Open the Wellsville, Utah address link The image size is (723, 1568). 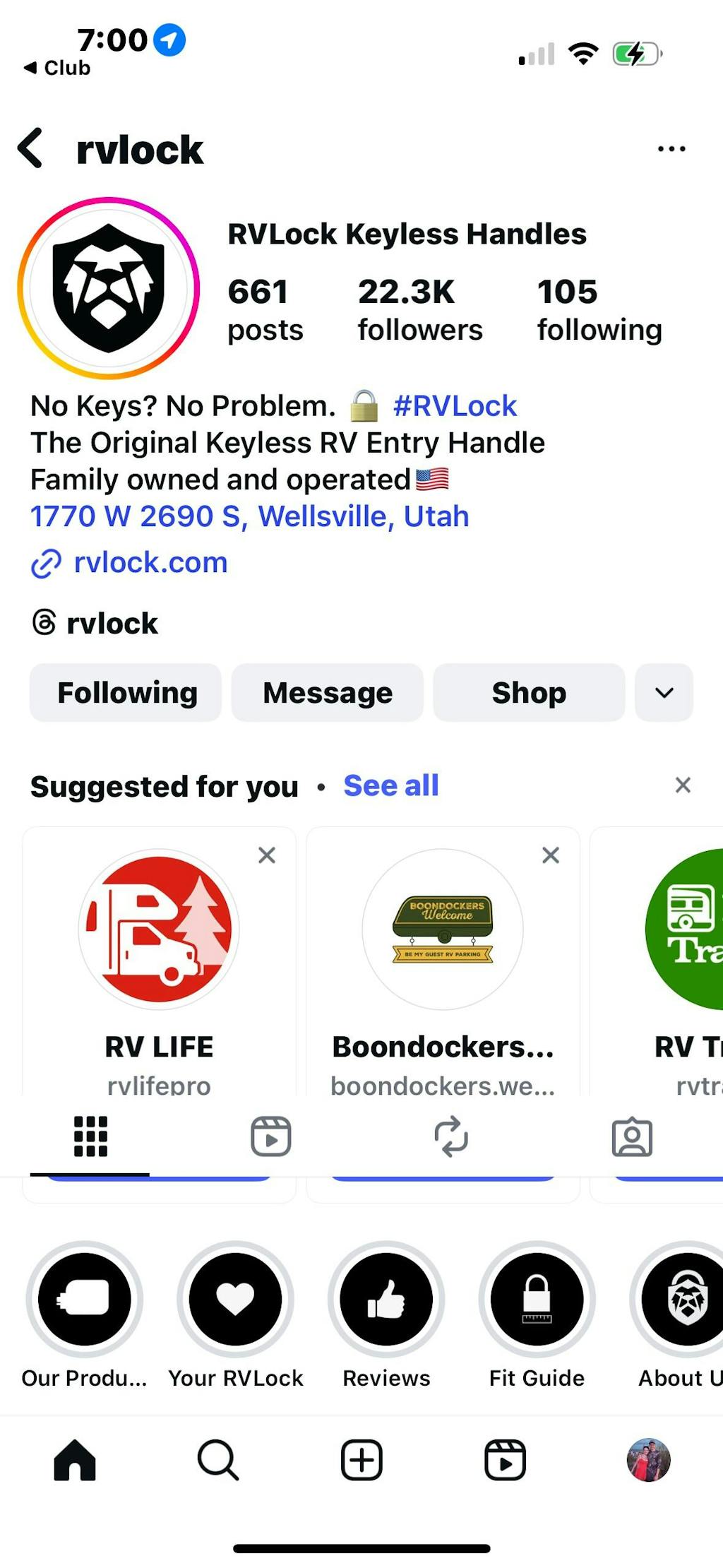pyautogui.click(x=249, y=516)
